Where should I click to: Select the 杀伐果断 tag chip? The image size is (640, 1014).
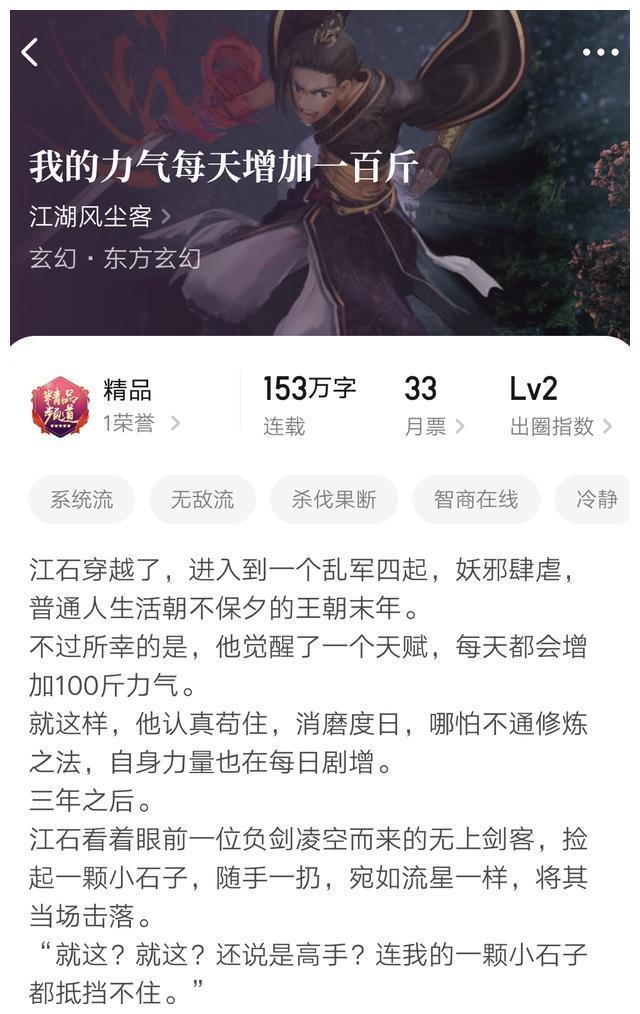click(x=334, y=500)
